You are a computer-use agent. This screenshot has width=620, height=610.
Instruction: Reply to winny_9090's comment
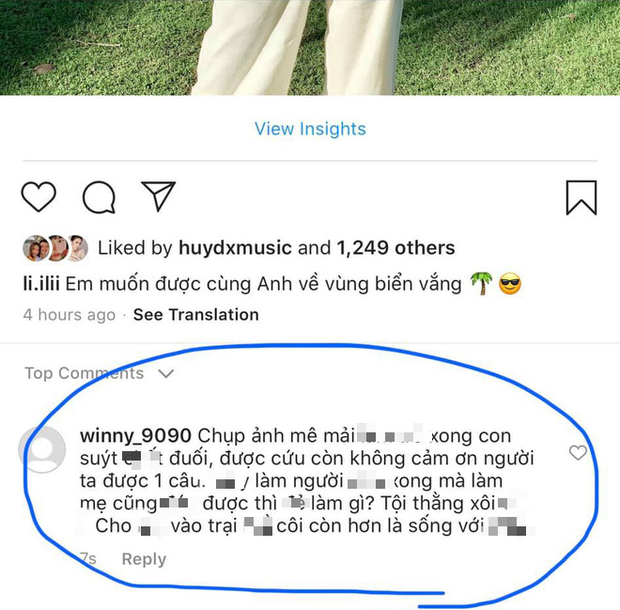pos(143,559)
